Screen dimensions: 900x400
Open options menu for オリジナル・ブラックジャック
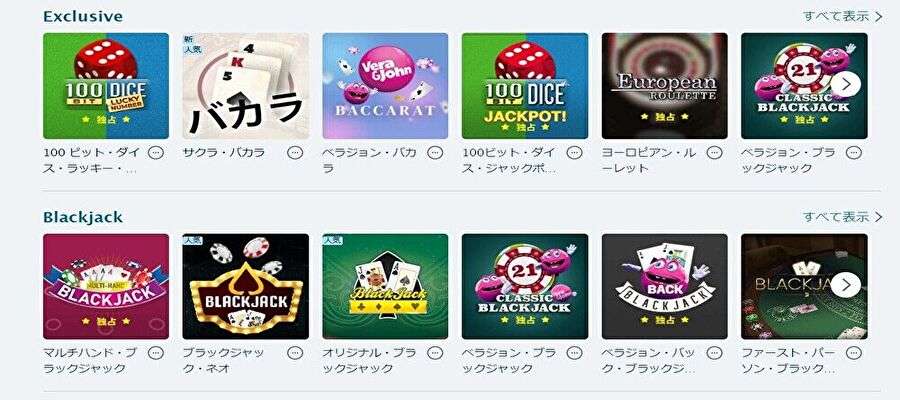(434, 353)
